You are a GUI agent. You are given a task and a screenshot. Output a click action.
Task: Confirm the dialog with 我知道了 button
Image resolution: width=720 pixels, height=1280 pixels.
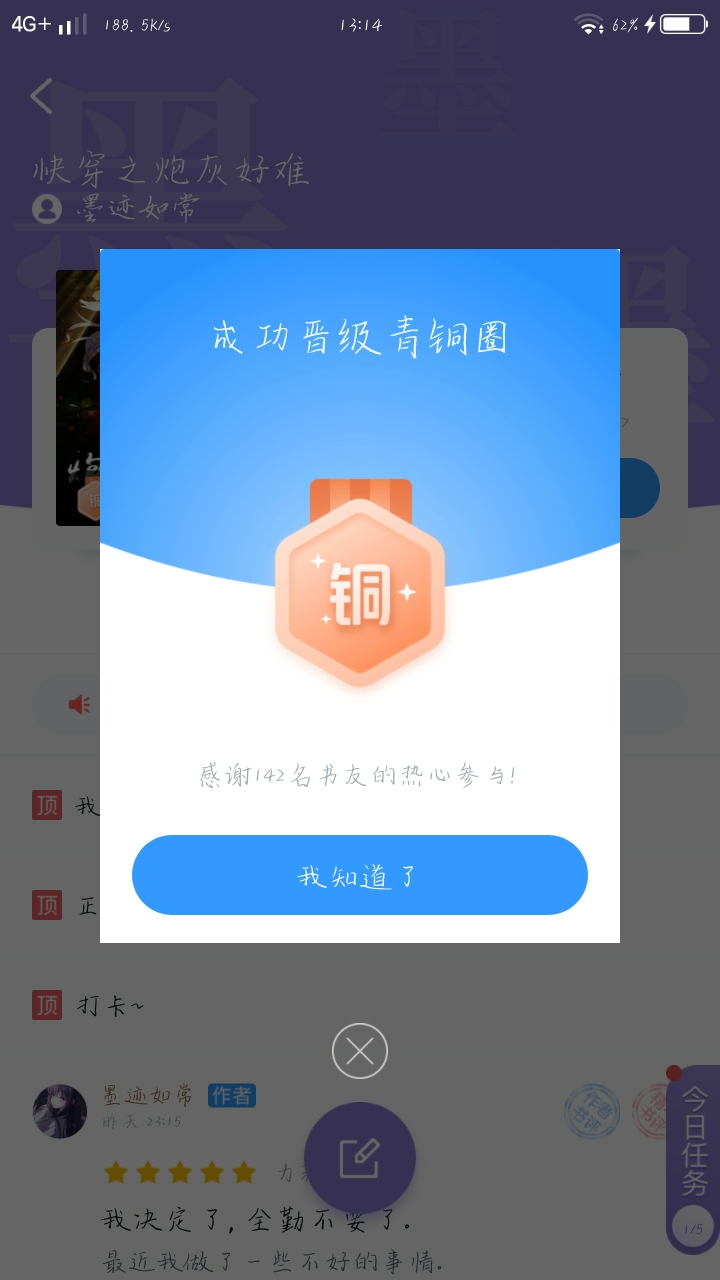point(360,875)
